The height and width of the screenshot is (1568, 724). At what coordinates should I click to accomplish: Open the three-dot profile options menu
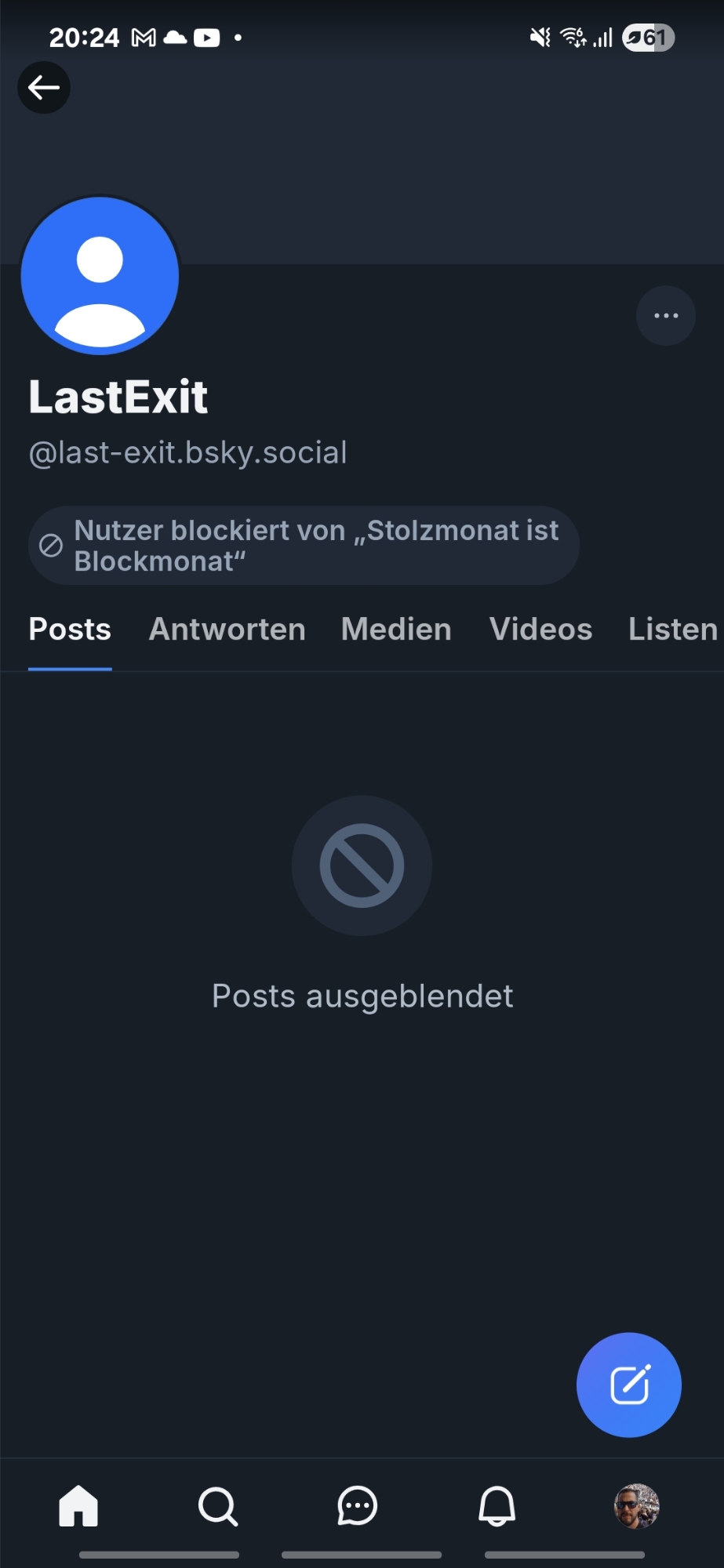point(665,316)
